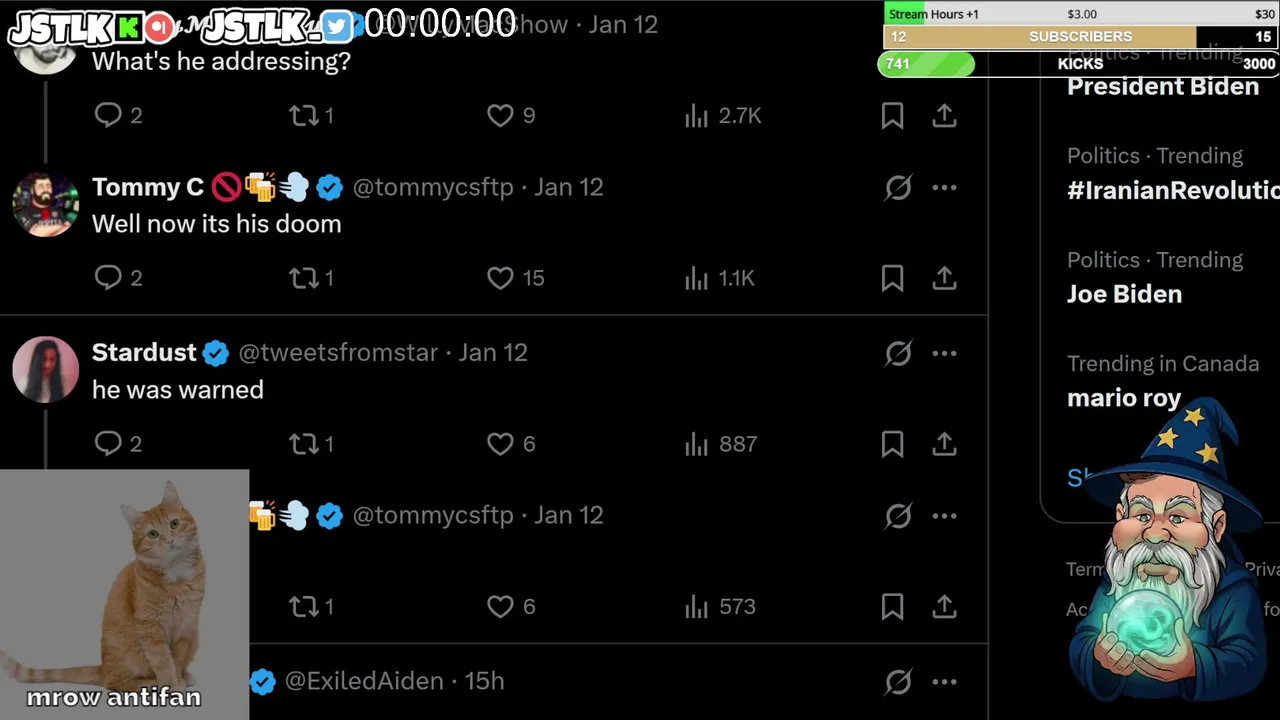Open more options on Stardust's post
Viewport: 1280px width, 720px height.
tap(944, 353)
